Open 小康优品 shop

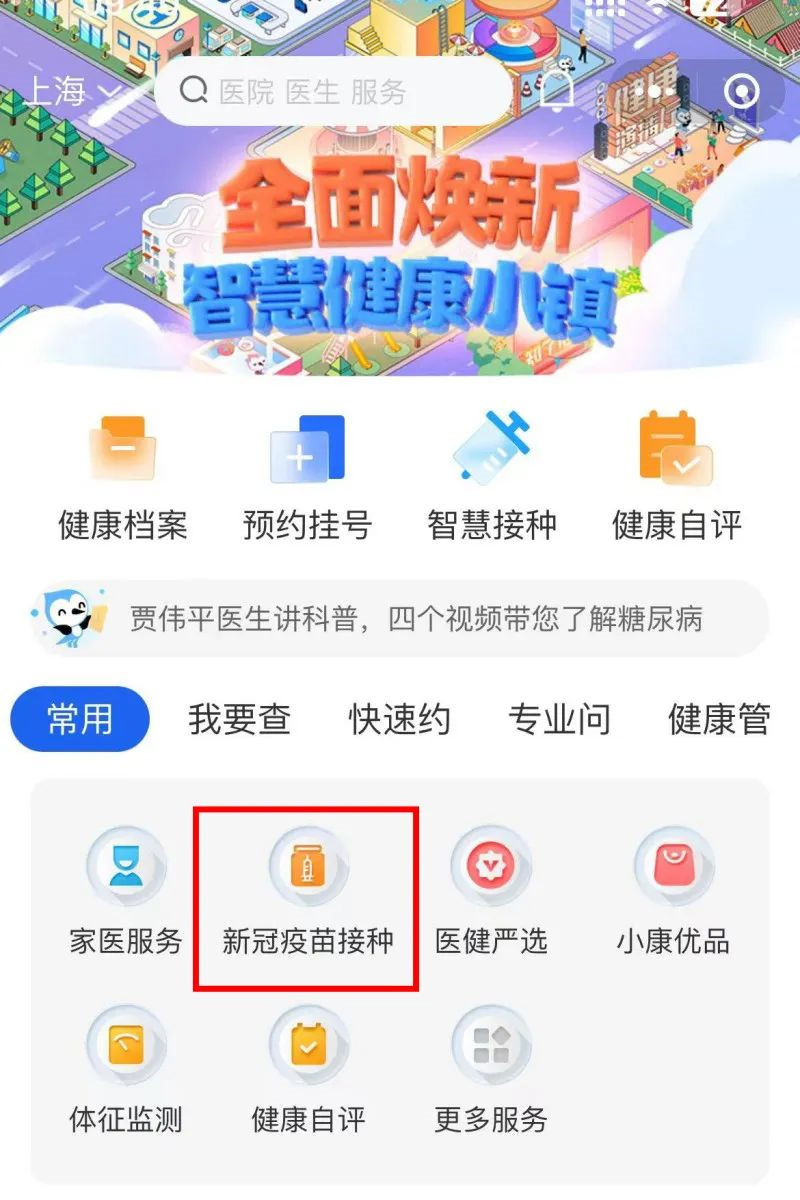pyautogui.click(x=673, y=892)
